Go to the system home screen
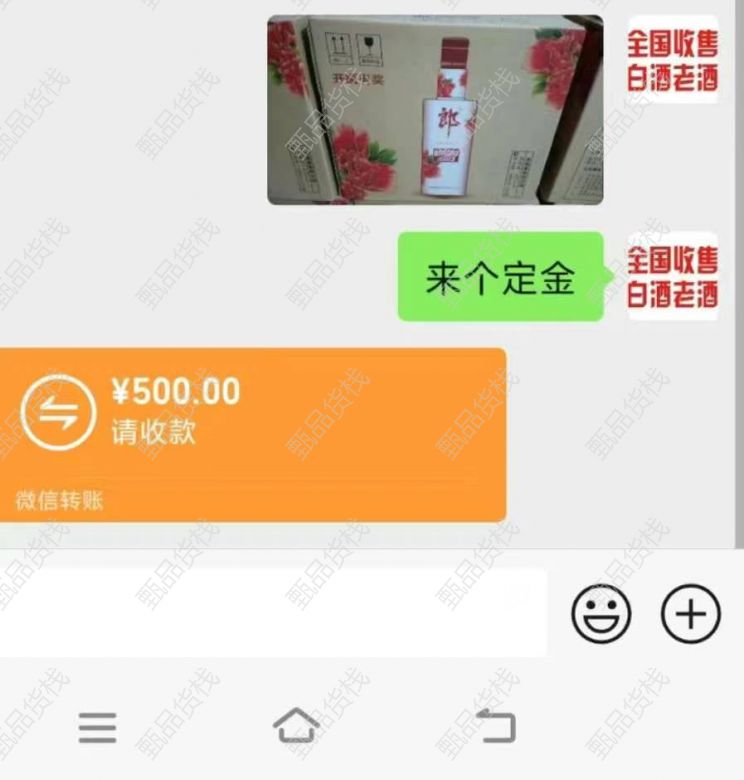Image resolution: width=744 pixels, height=780 pixels. coord(296,727)
